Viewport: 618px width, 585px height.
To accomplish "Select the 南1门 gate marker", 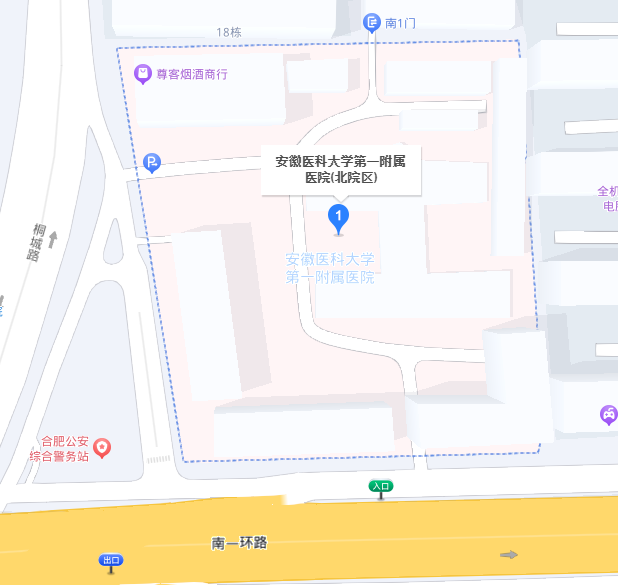I will click(x=372, y=21).
